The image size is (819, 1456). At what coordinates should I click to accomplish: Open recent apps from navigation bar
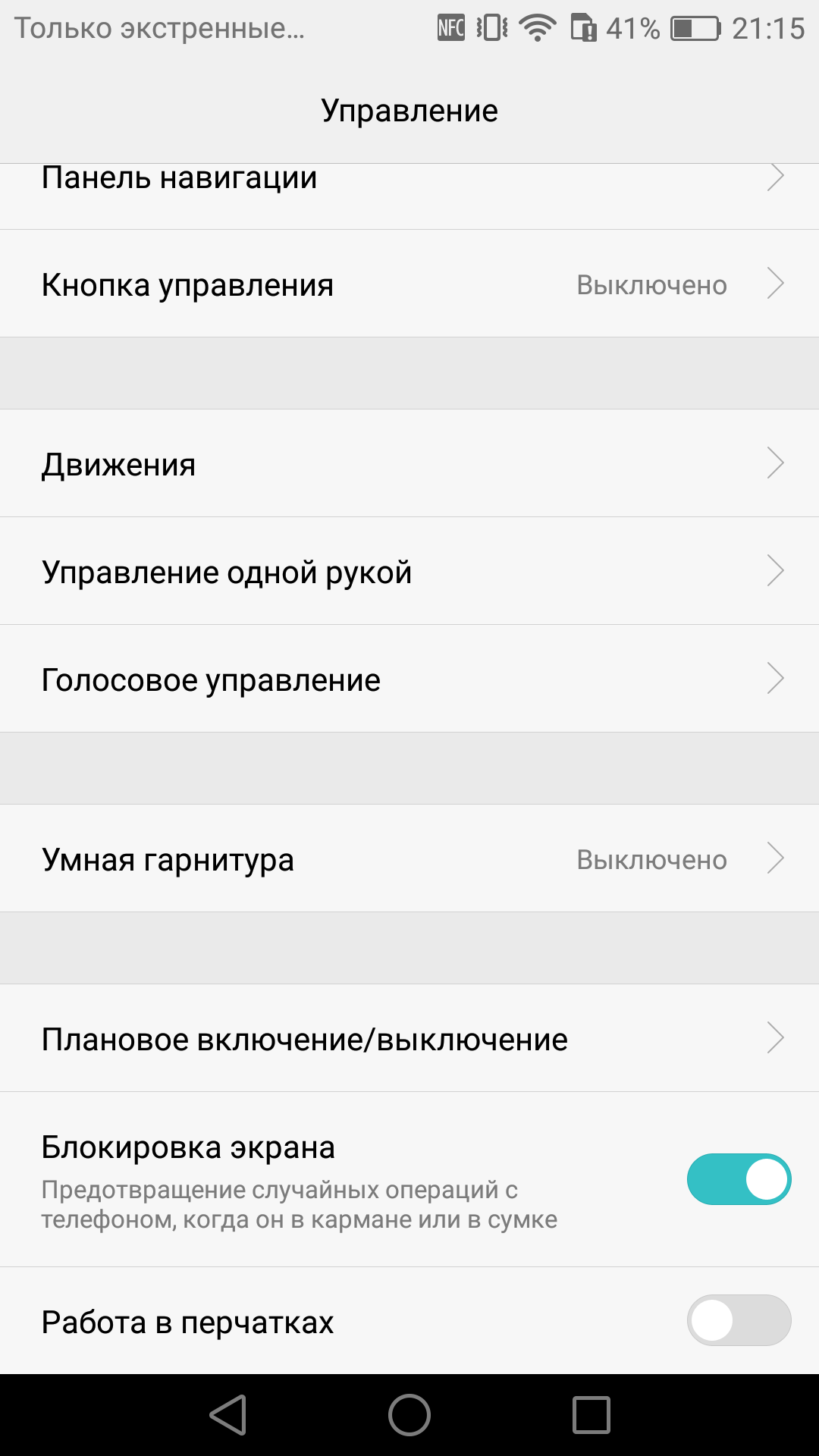point(591,1415)
